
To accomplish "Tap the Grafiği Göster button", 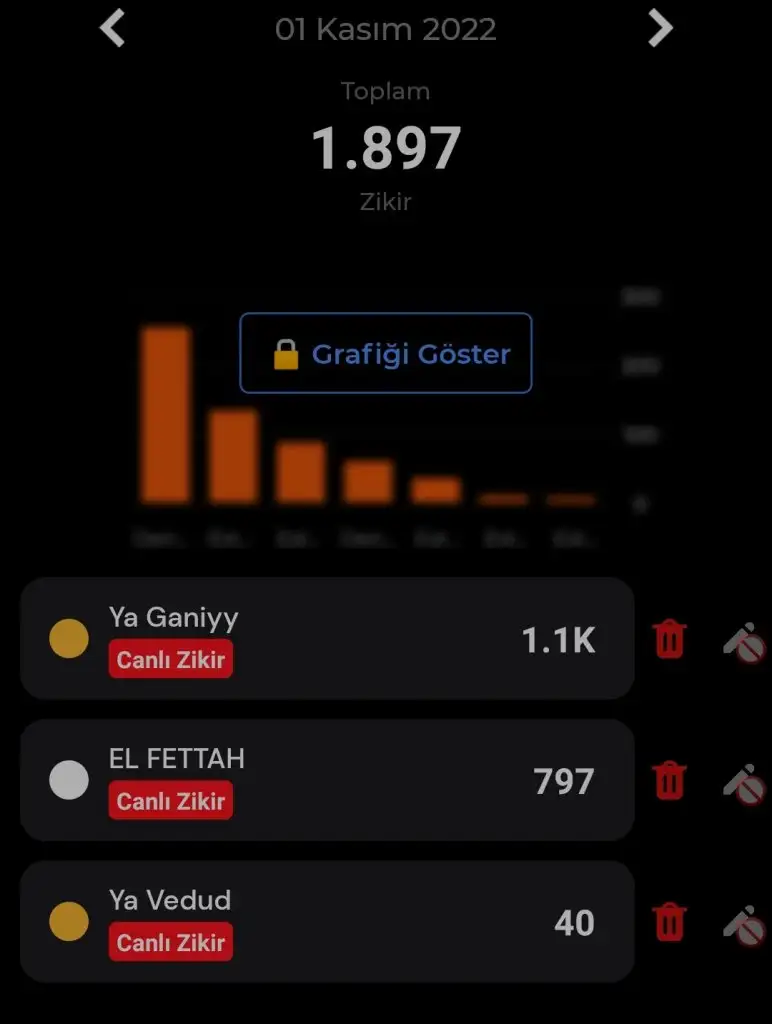I will click(386, 353).
